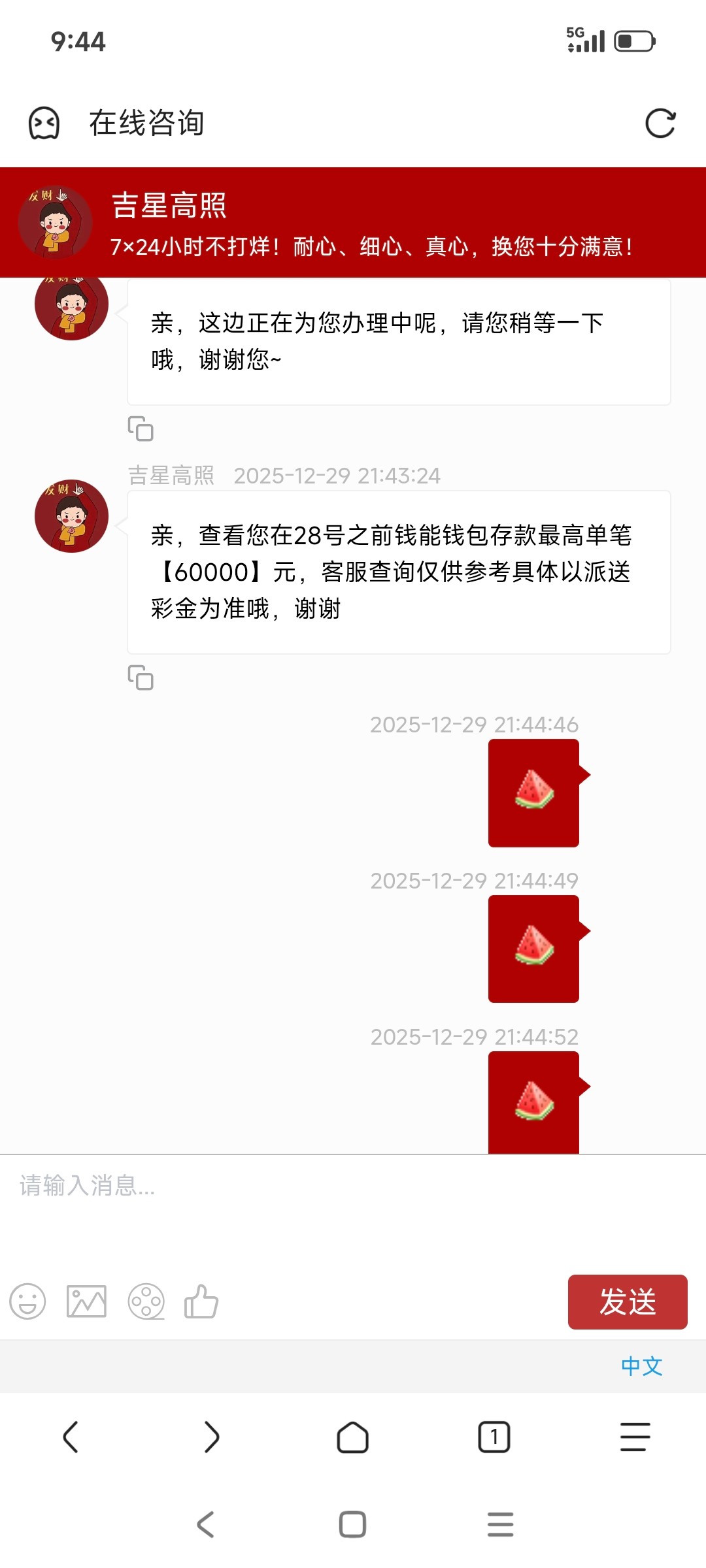Change language via 中文 link
Image resolution: width=706 pixels, height=1568 pixels.
[x=641, y=1366]
